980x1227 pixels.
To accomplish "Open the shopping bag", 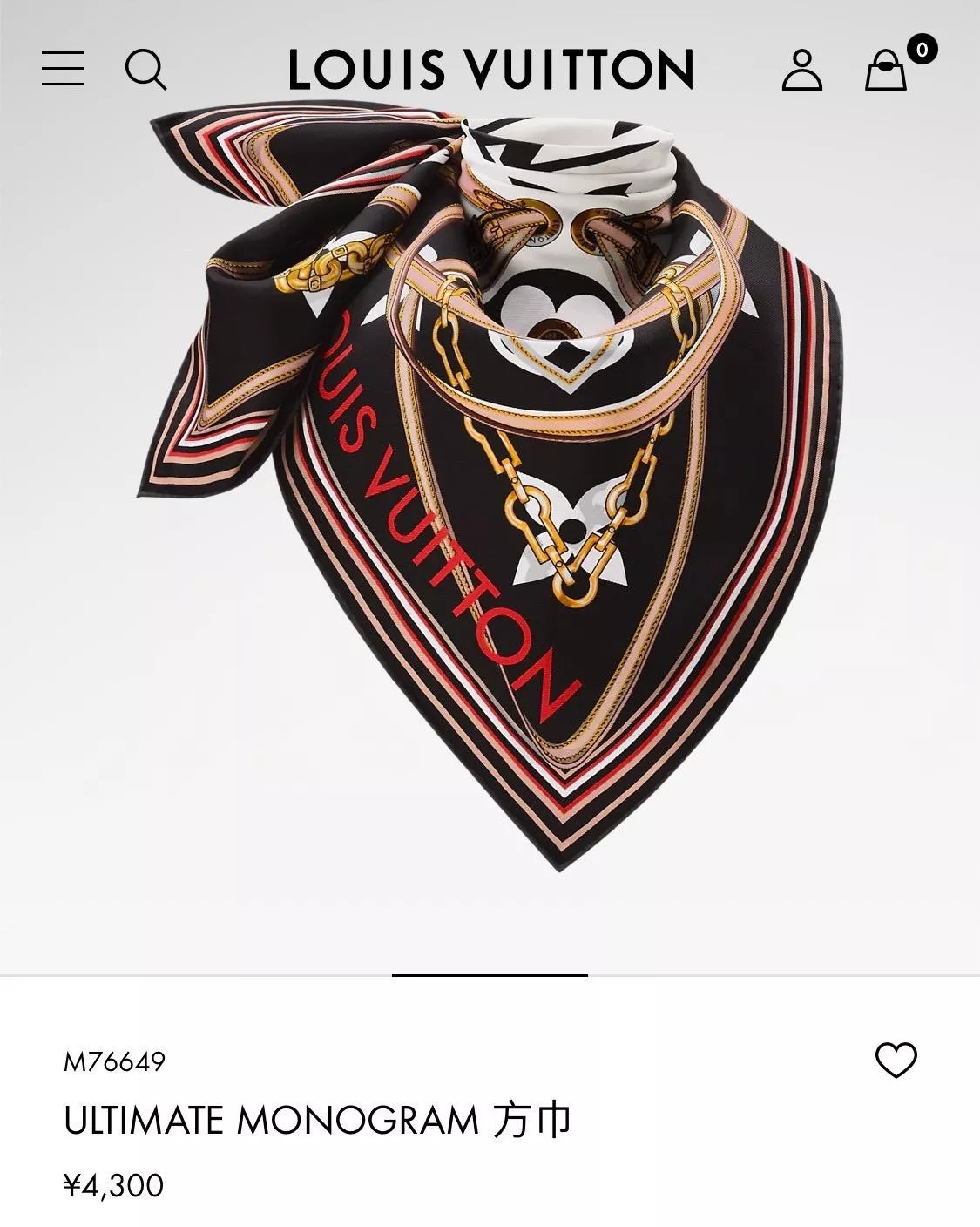I will pos(886,70).
